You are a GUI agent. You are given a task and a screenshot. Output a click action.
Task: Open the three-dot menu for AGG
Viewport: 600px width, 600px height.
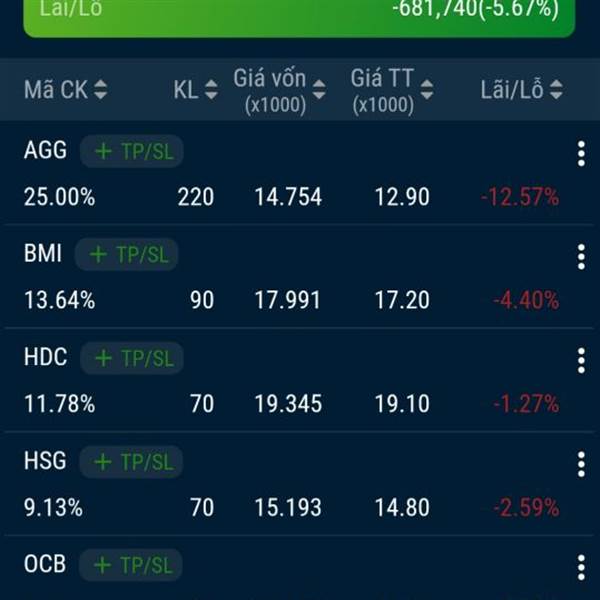point(581,154)
